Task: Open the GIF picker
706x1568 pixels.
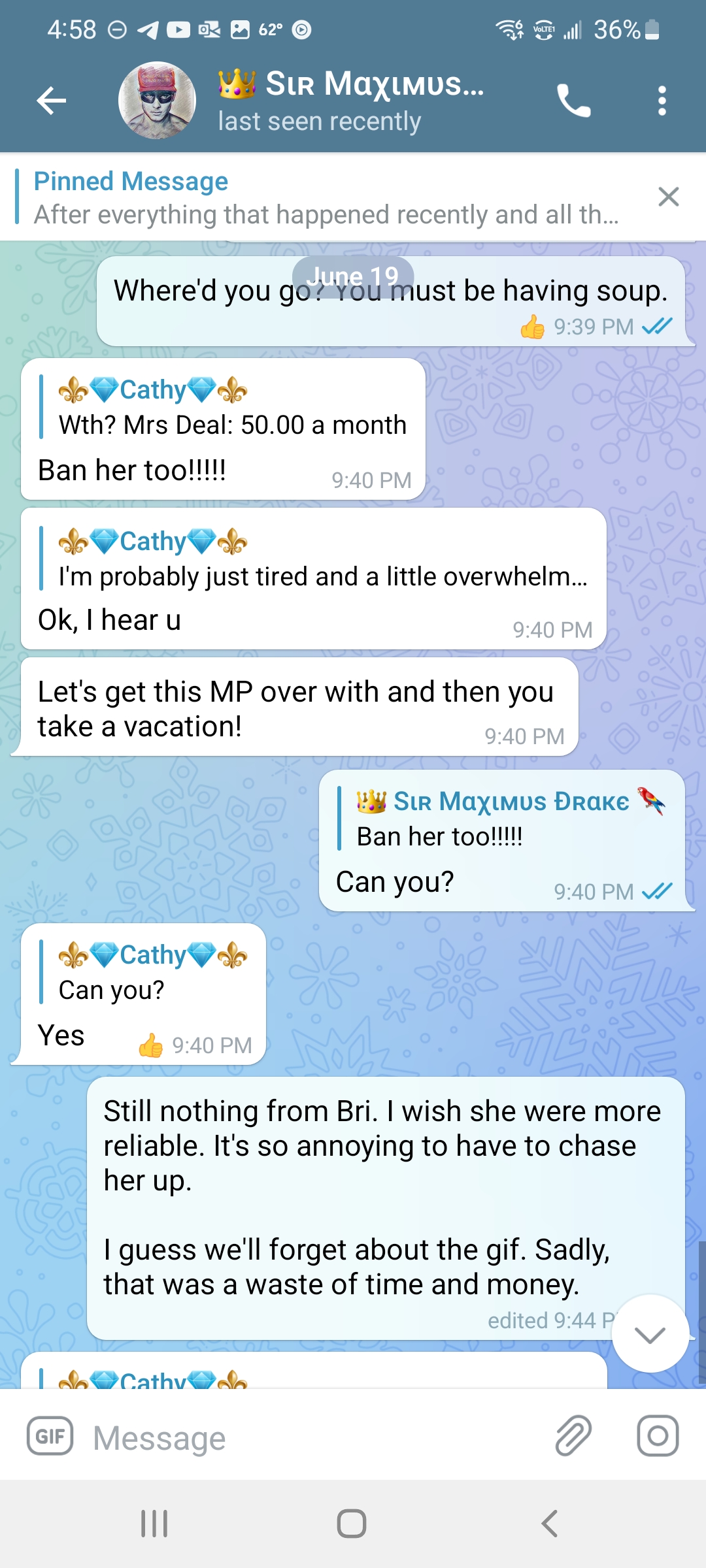Action: 50,1436
